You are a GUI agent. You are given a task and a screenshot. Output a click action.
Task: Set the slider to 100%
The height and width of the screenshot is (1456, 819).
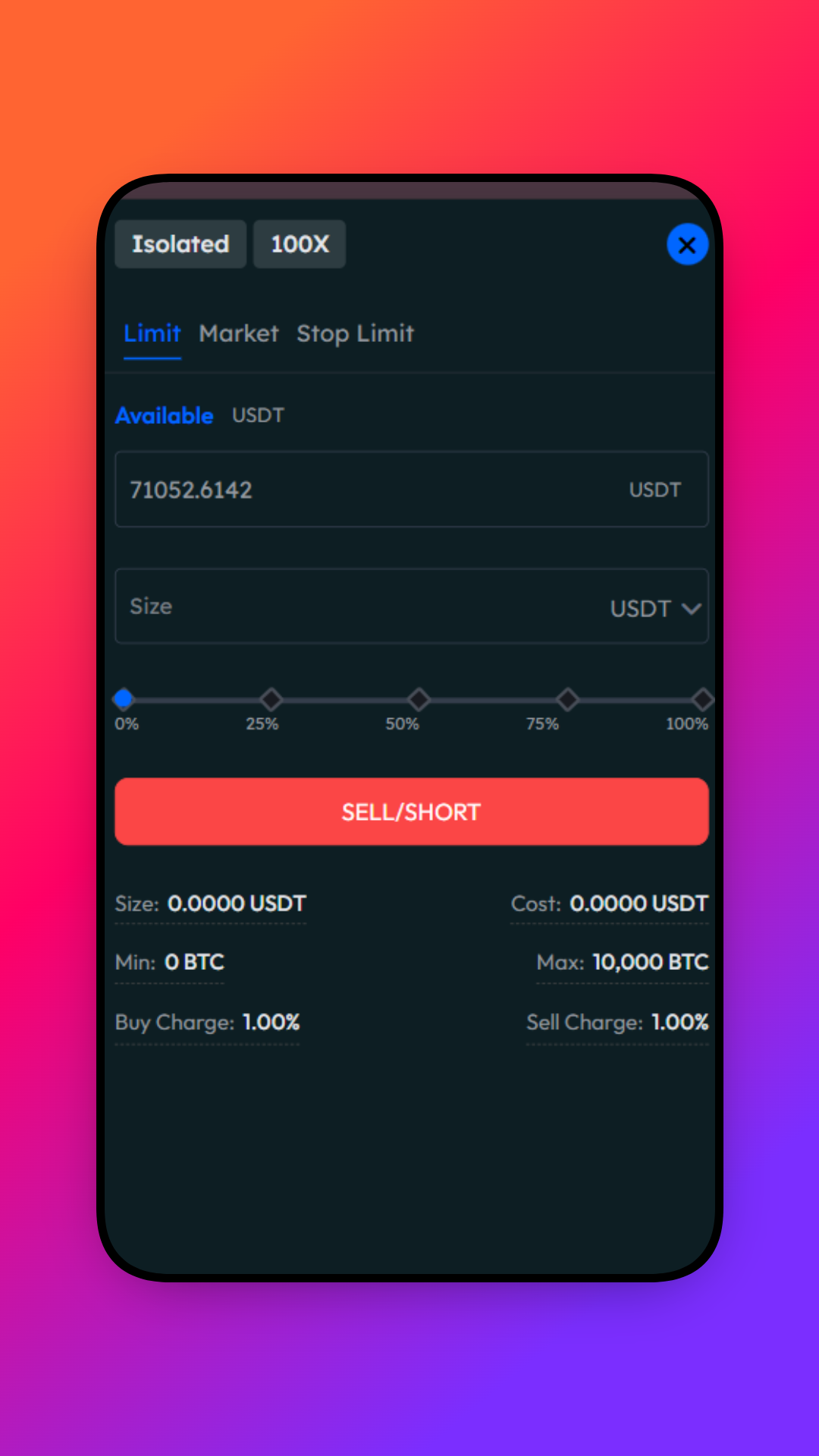tap(702, 699)
